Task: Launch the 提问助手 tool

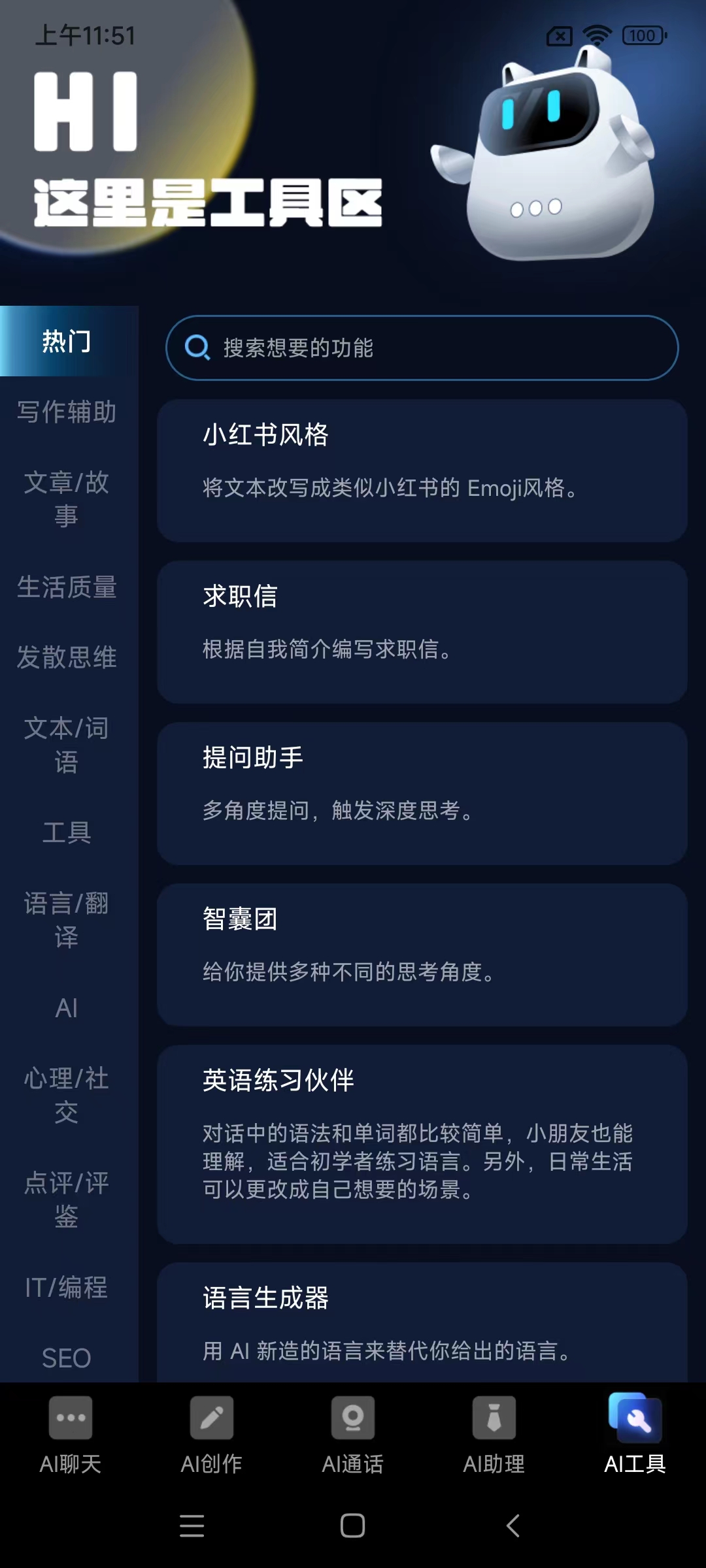Action: 422,793
